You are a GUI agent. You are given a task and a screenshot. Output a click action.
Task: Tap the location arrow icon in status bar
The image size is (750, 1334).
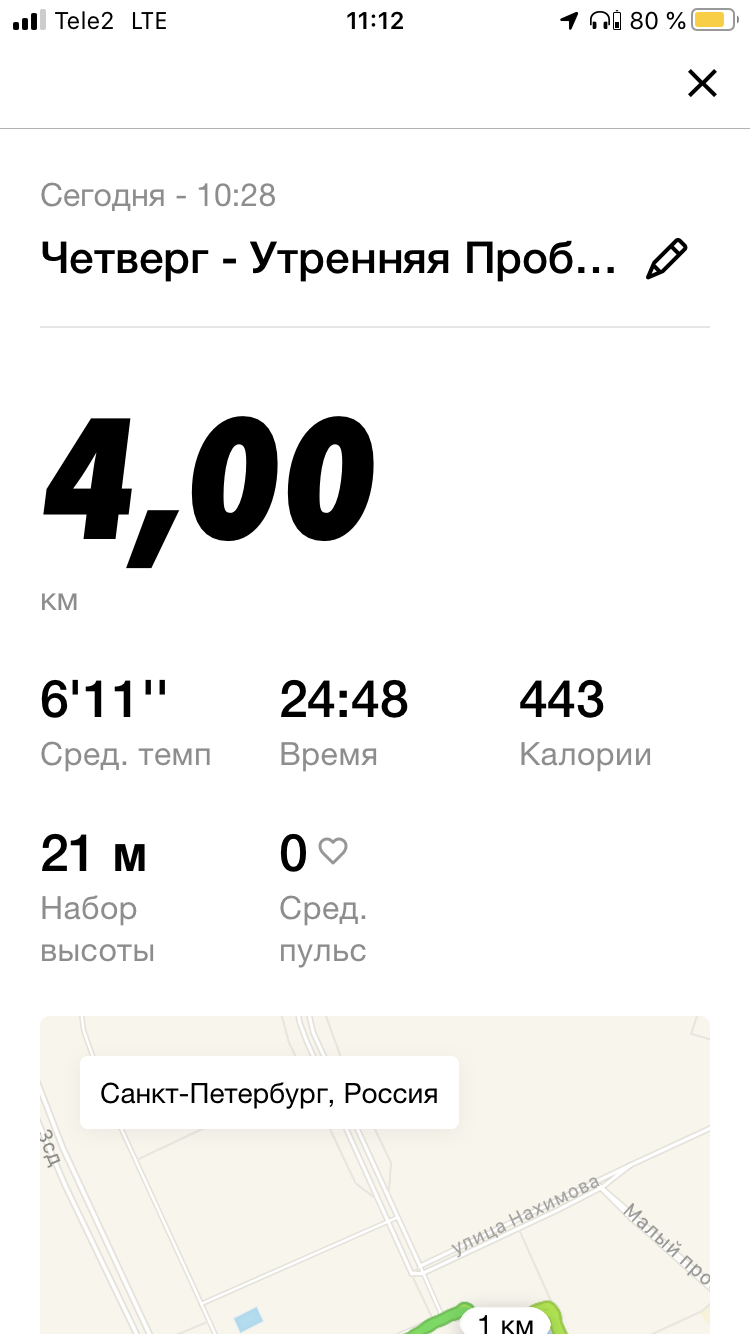[568, 20]
